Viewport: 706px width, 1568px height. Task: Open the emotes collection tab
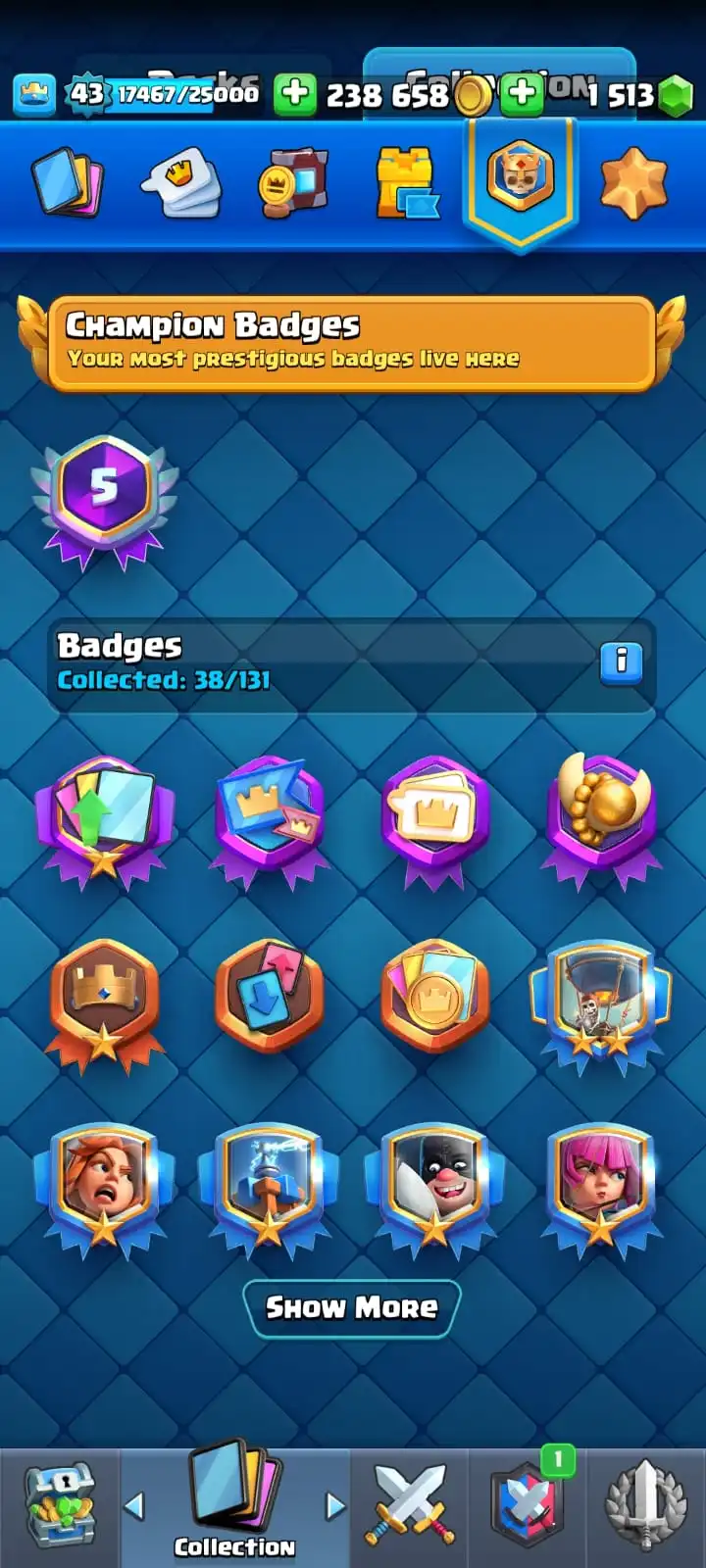(x=180, y=181)
